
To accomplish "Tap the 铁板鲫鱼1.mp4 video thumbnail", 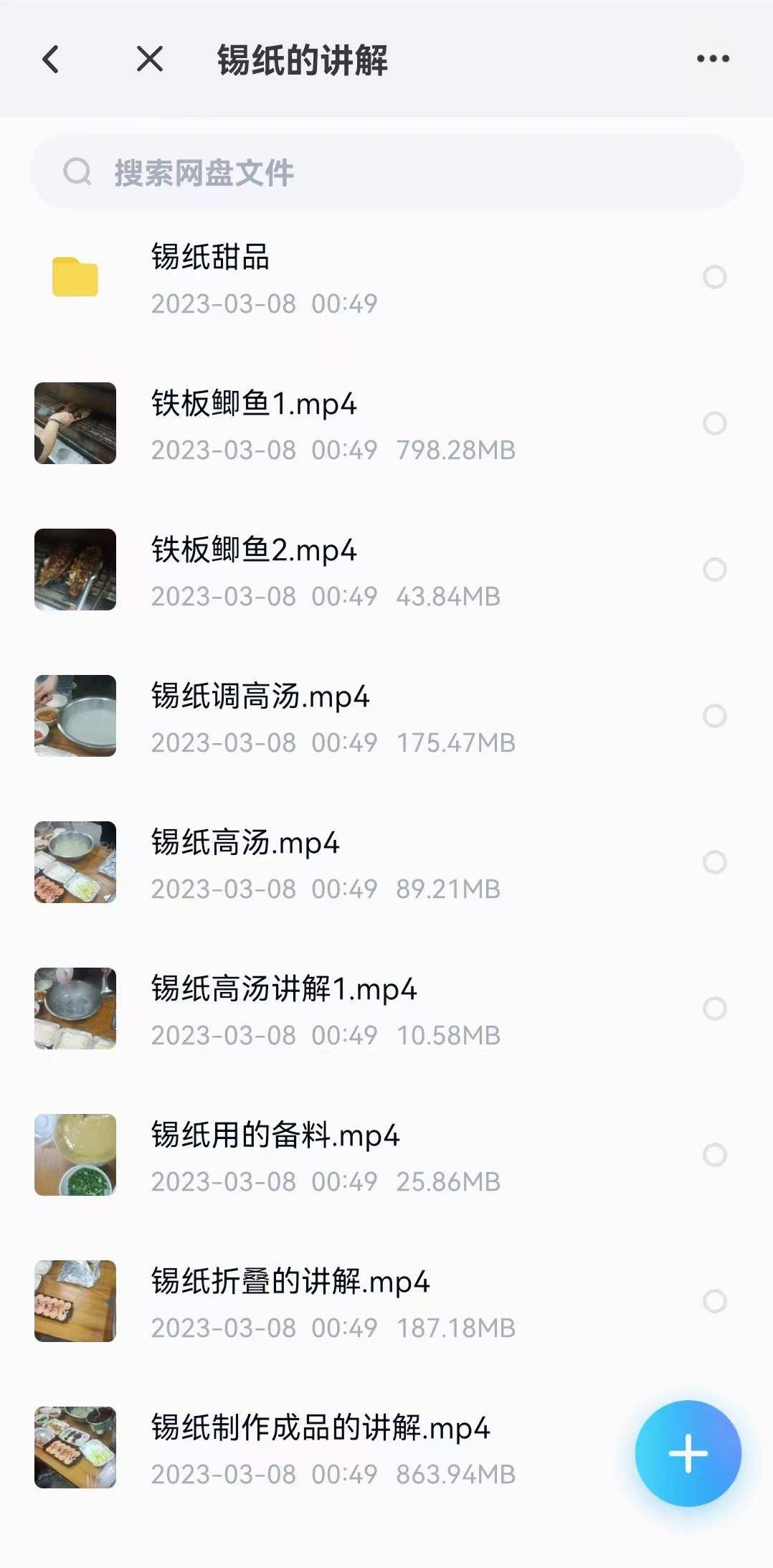I will point(75,422).
